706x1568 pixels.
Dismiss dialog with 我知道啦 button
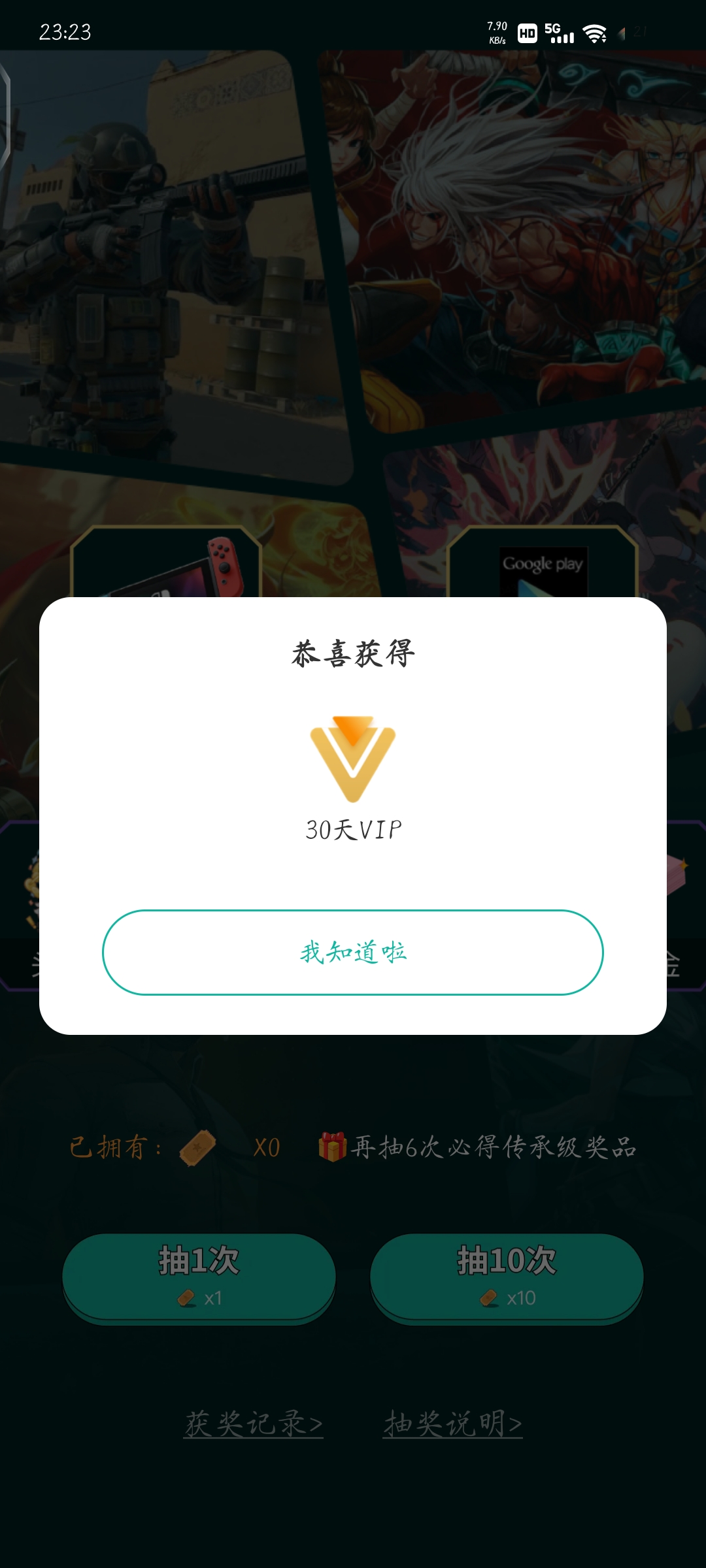click(353, 952)
